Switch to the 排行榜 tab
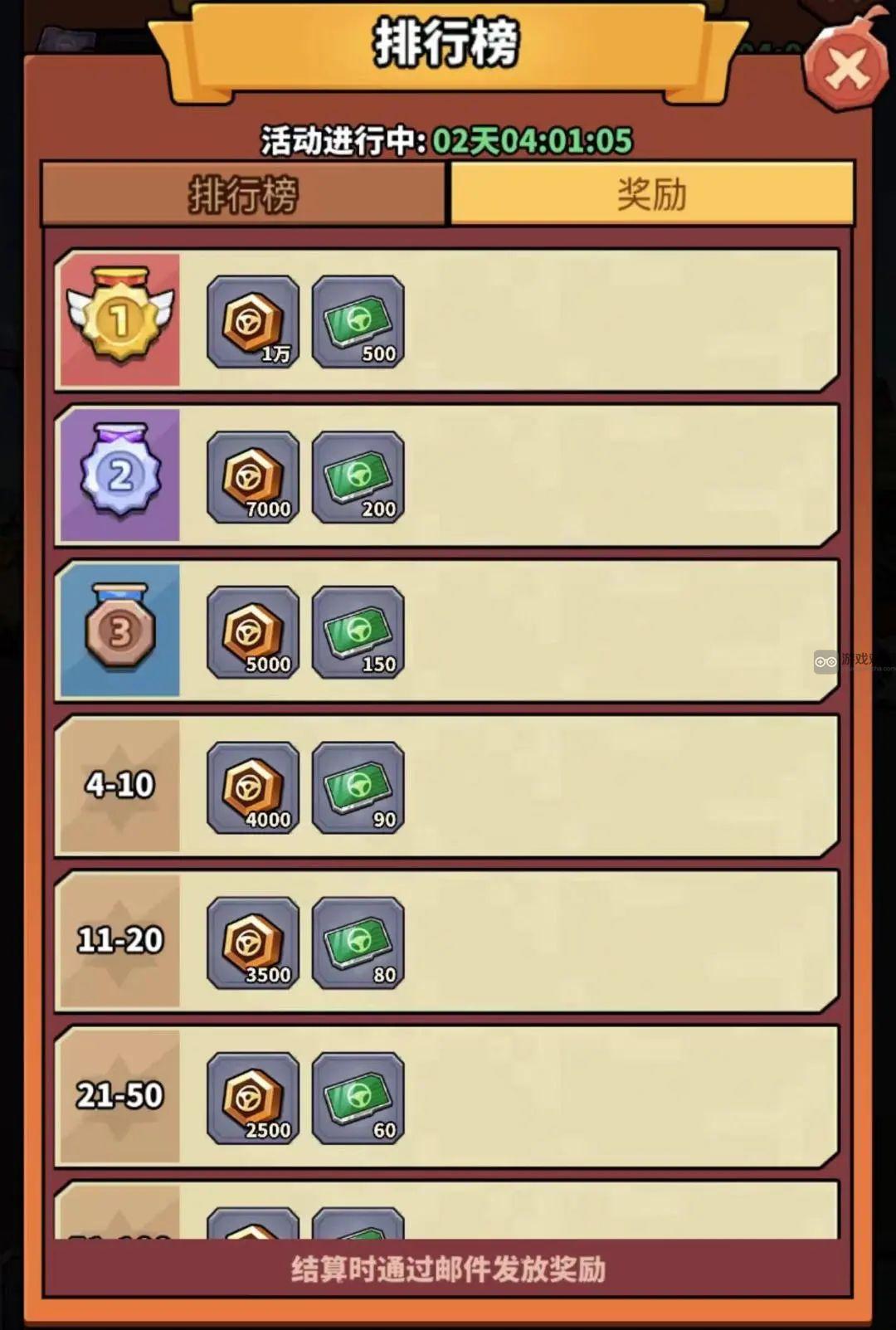The height and width of the screenshot is (1330, 896). 243,194
